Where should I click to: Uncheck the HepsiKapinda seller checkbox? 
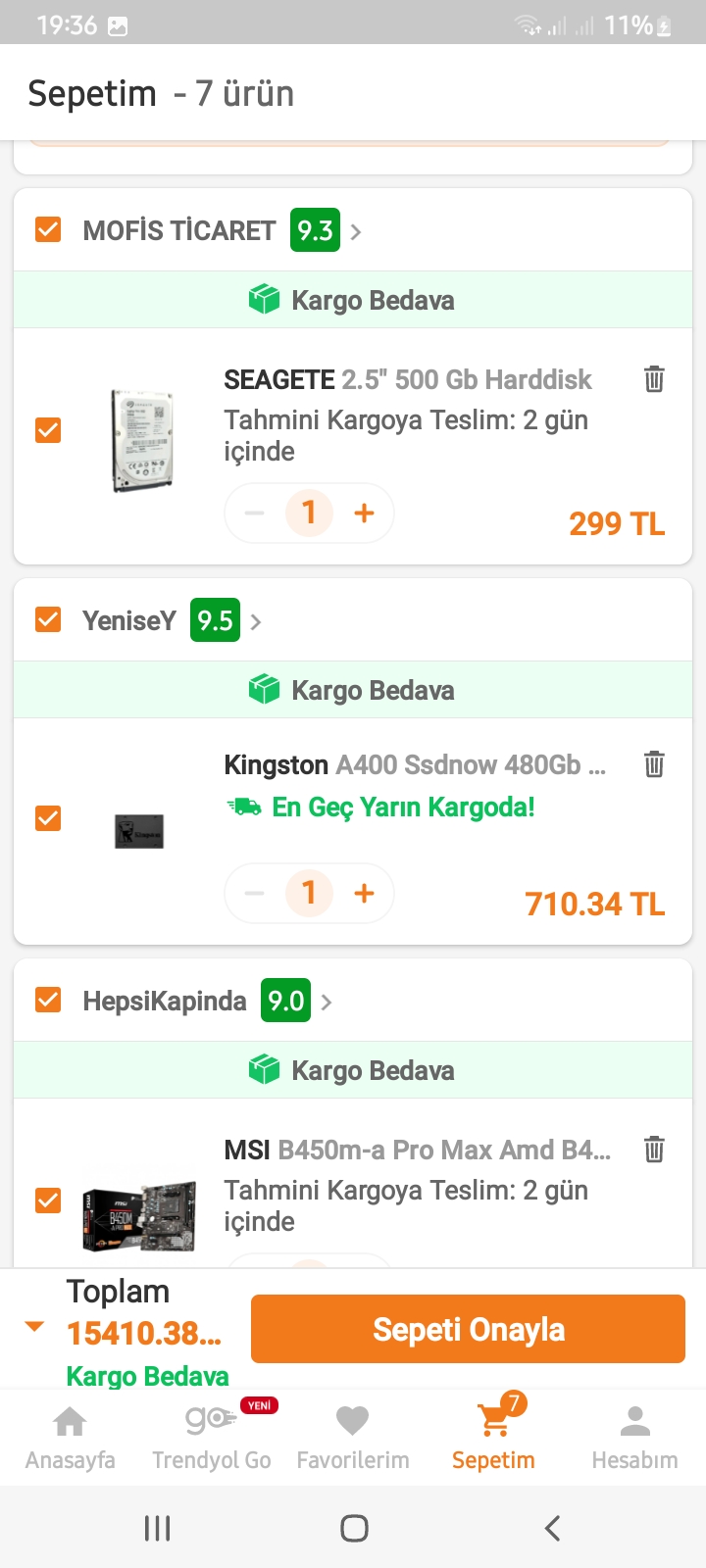click(48, 1000)
